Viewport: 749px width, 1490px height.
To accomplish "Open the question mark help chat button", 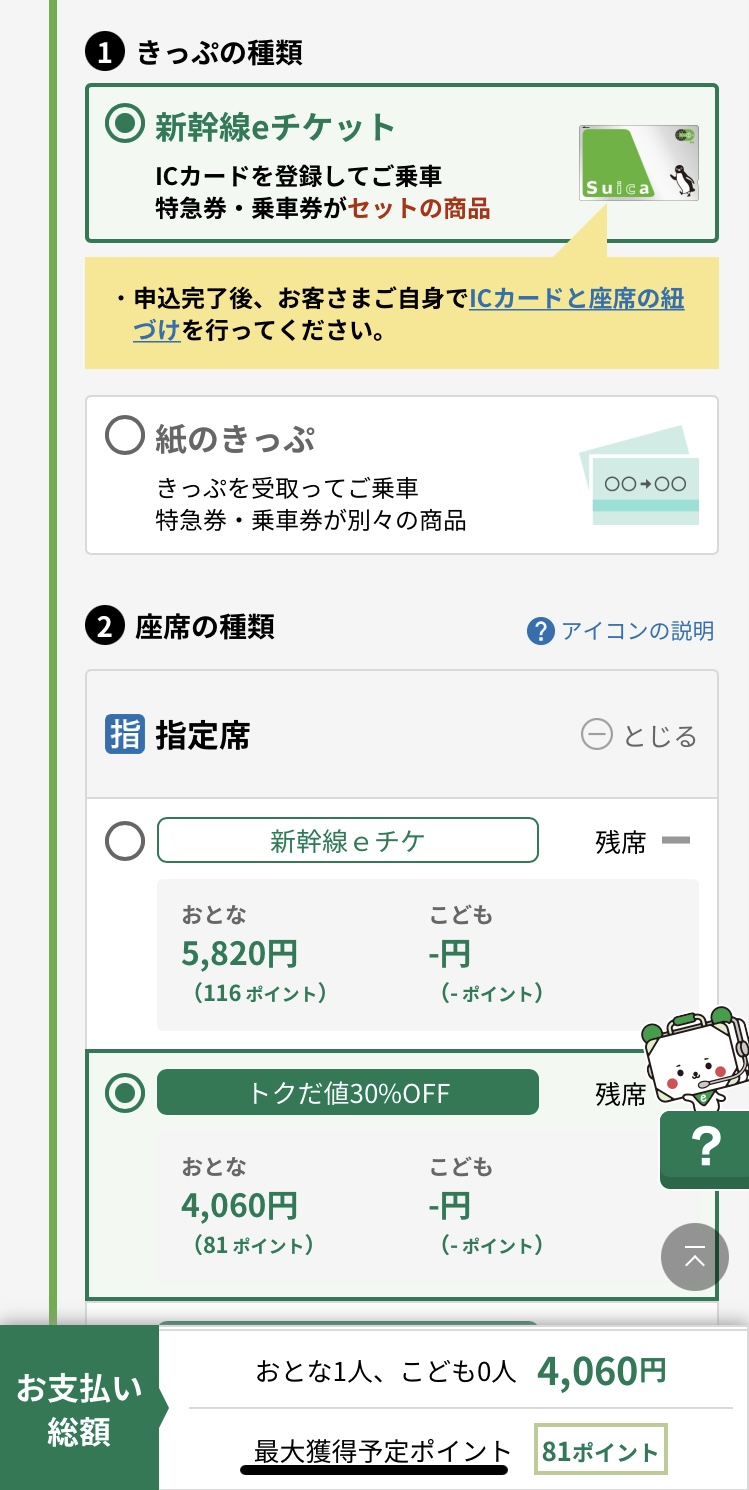I will click(706, 1147).
